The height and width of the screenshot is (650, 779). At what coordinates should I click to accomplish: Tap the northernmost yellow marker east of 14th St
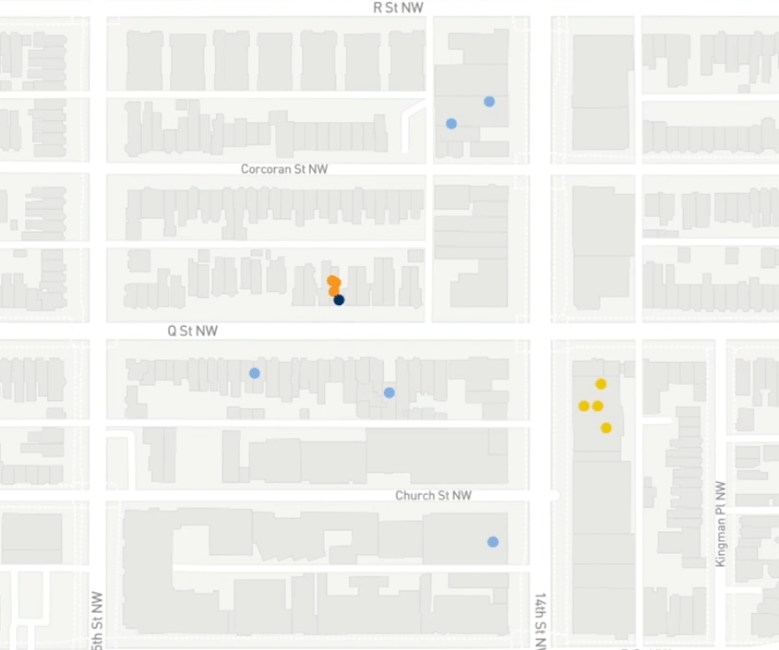601,384
